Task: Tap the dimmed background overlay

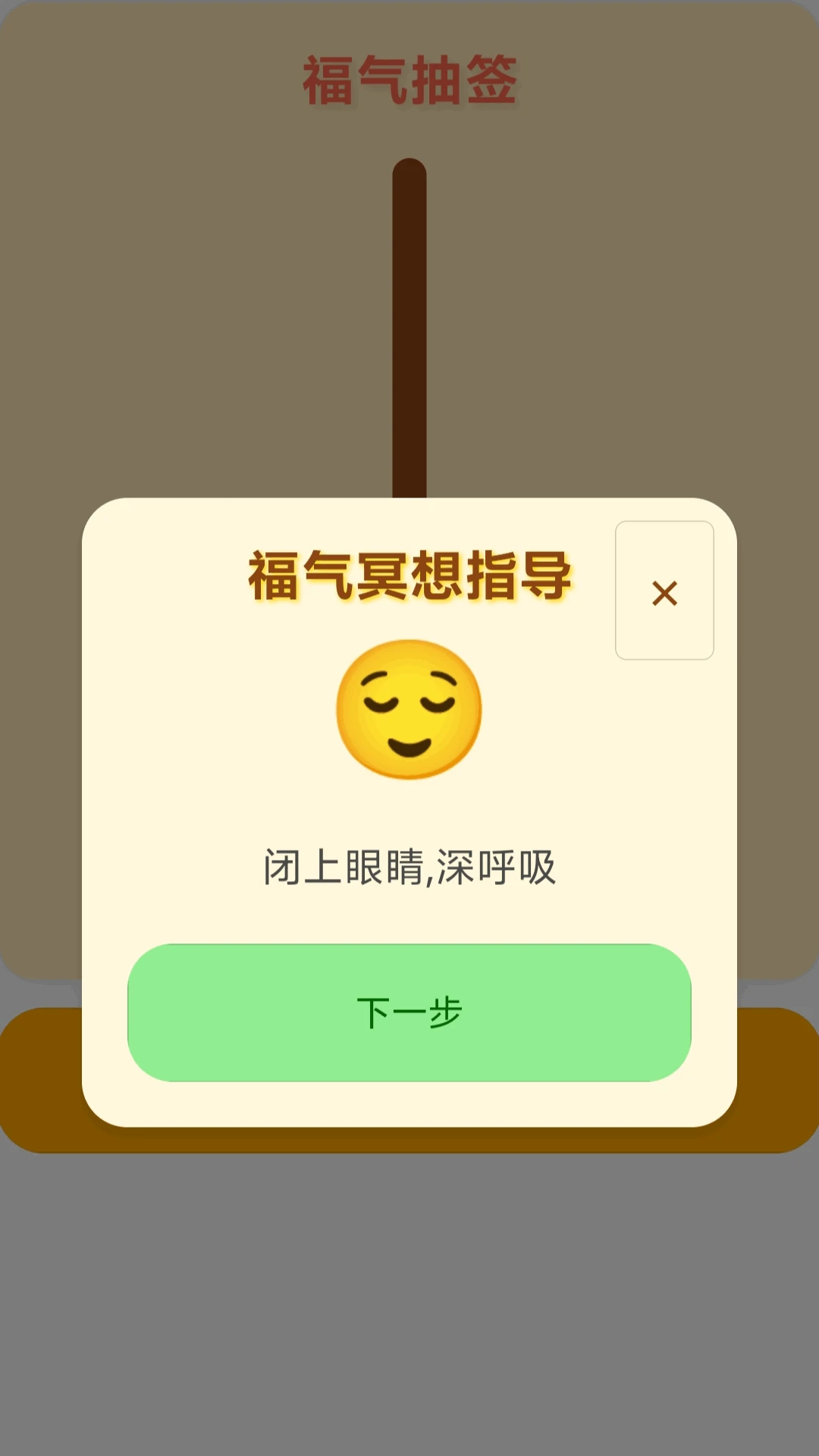Action: click(x=409, y=1327)
